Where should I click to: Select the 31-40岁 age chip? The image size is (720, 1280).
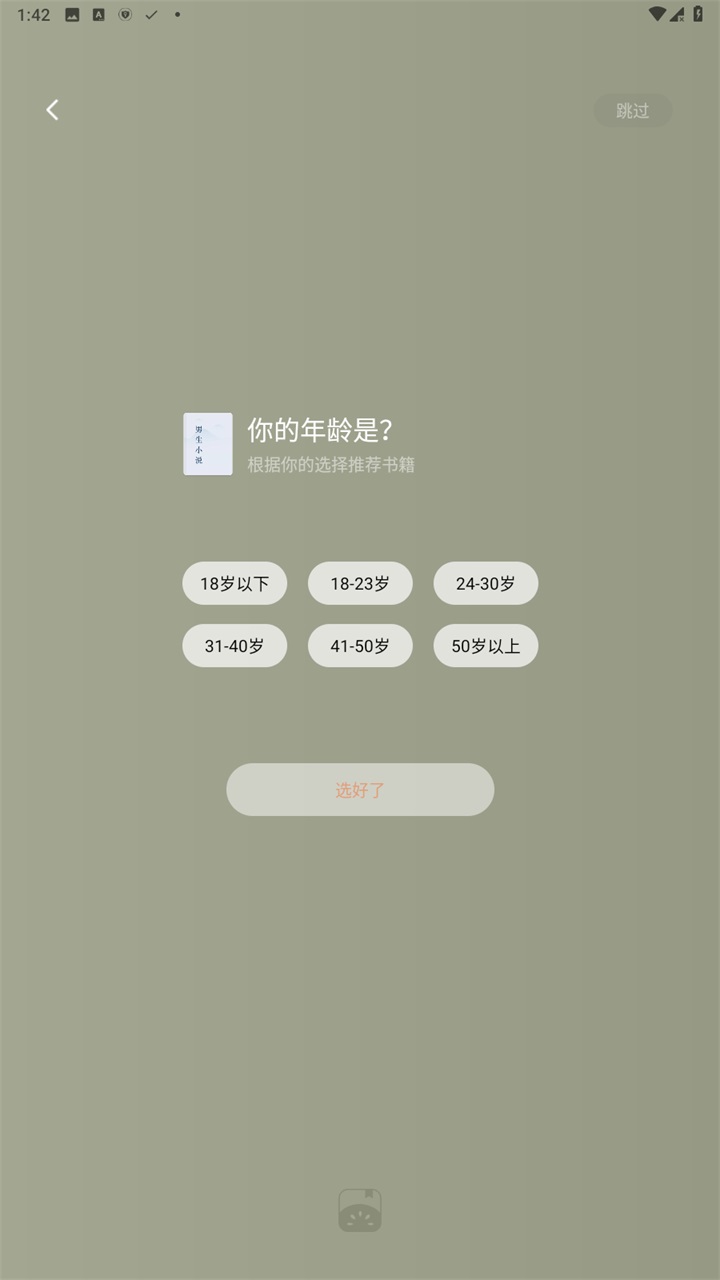[x=234, y=646]
